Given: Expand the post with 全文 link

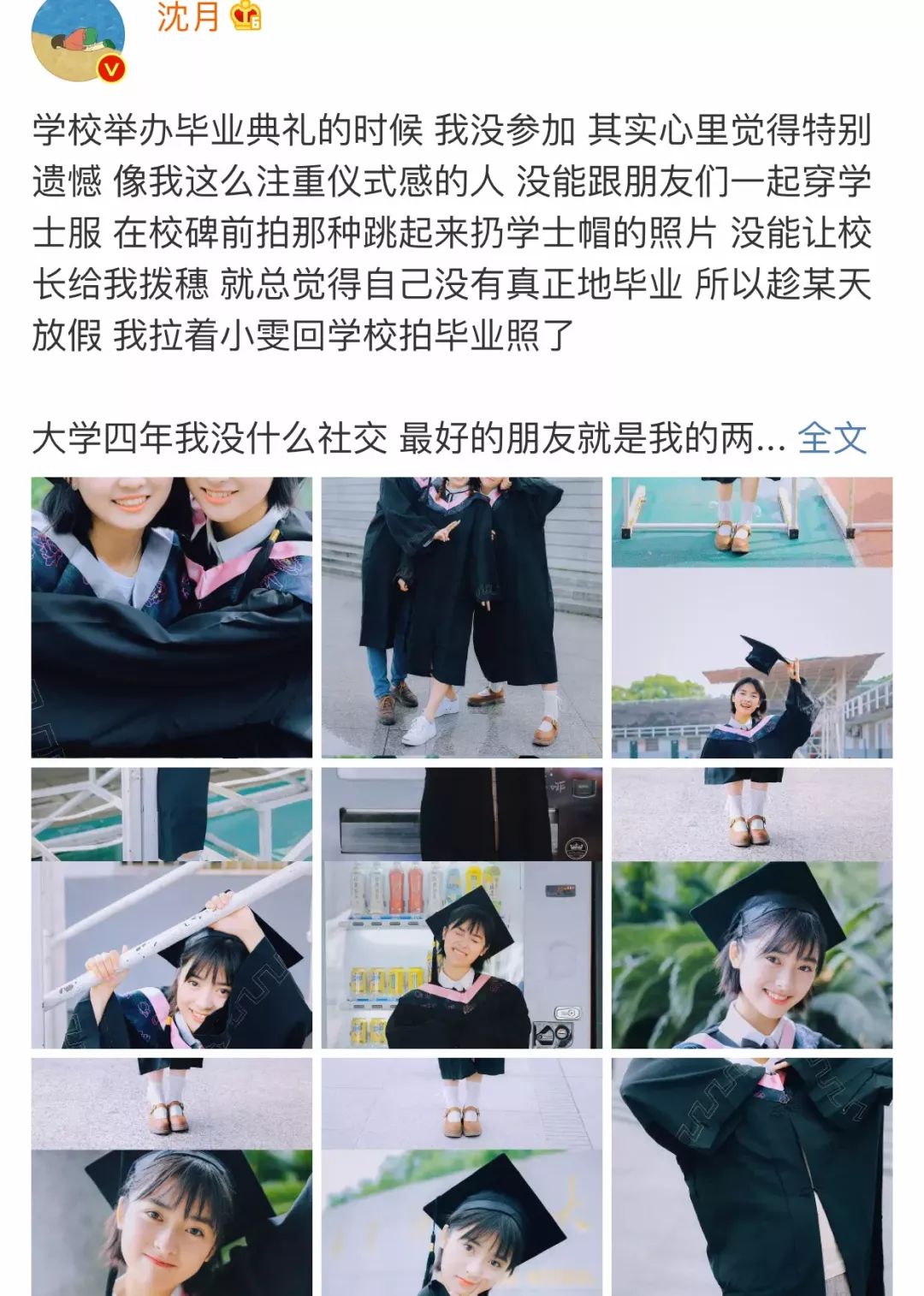Looking at the screenshot, I should (x=832, y=439).
